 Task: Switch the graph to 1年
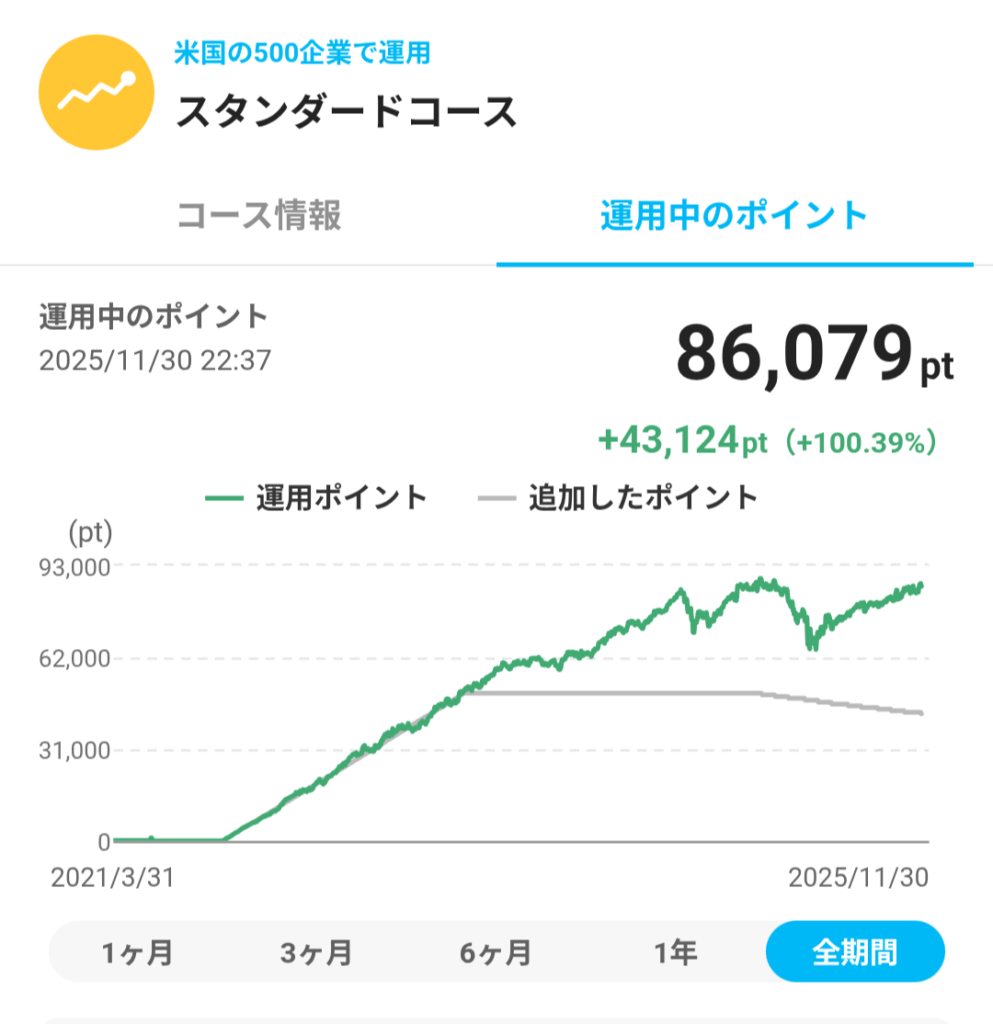coord(675,952)
